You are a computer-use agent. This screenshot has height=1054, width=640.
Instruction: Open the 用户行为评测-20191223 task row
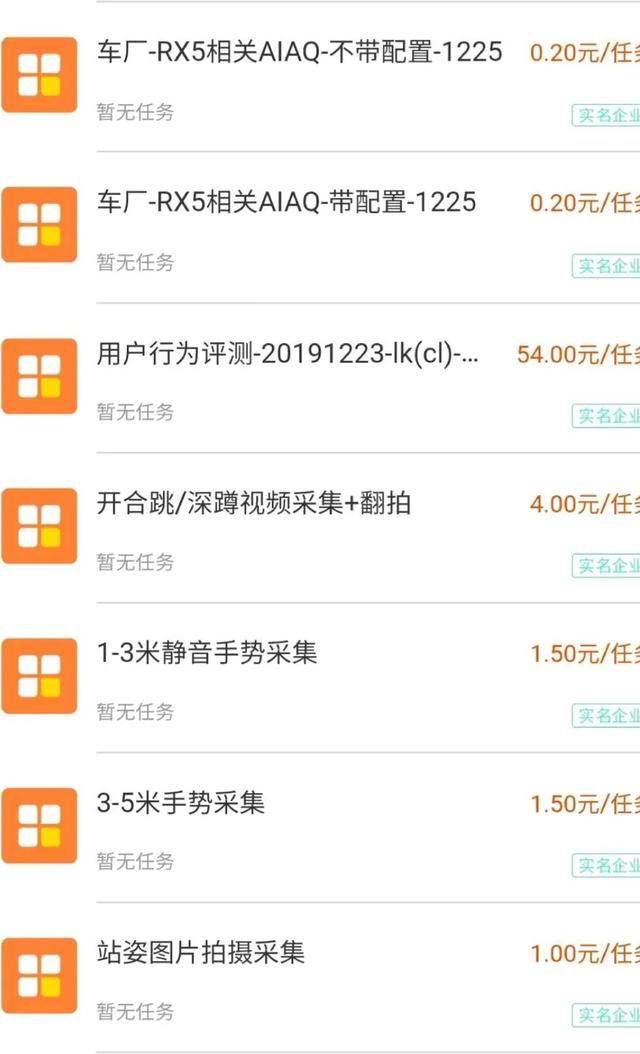[x=320, y=378]
